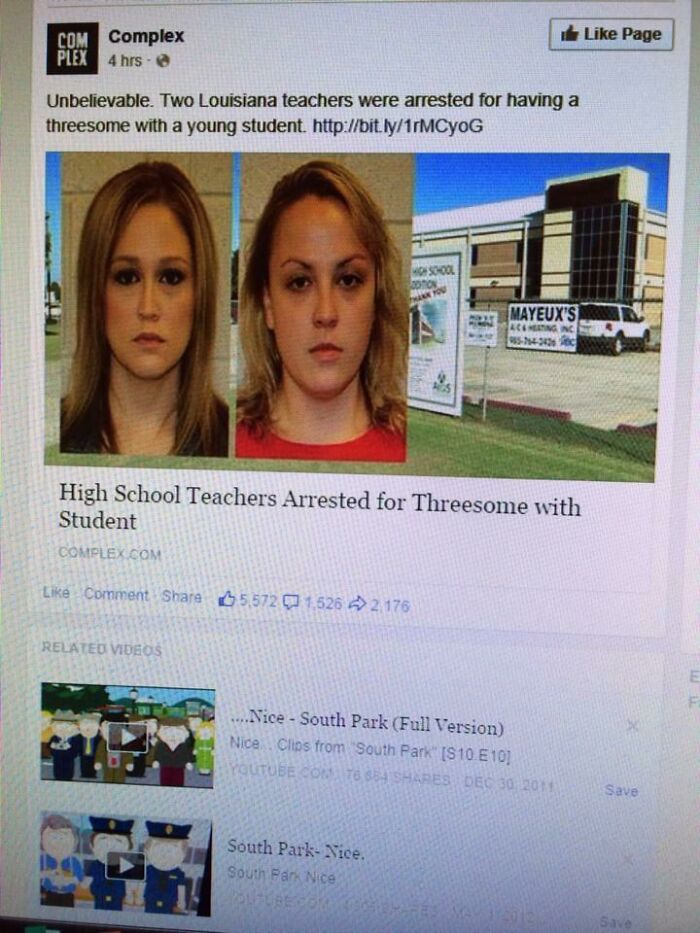Open the South Park- Nice. title

coord(296,850)
